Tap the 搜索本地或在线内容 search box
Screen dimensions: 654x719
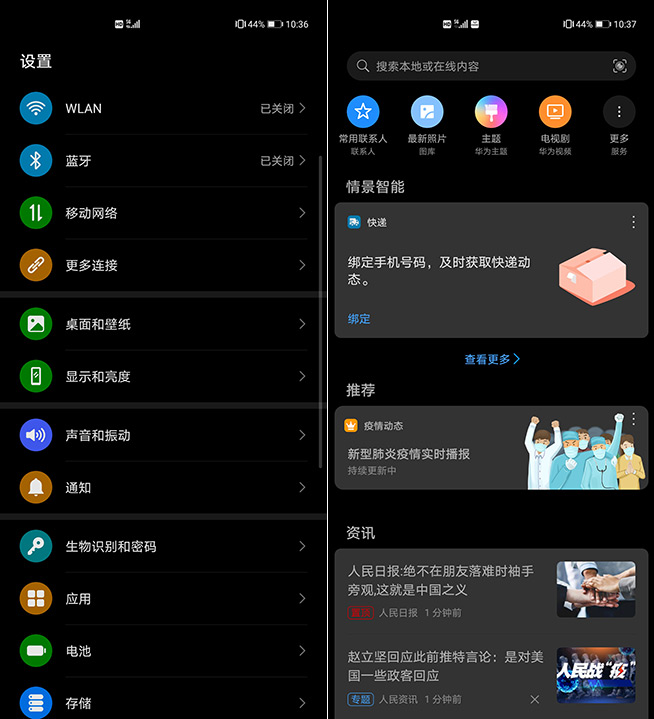pyautogui.click(x=480, y=66)
